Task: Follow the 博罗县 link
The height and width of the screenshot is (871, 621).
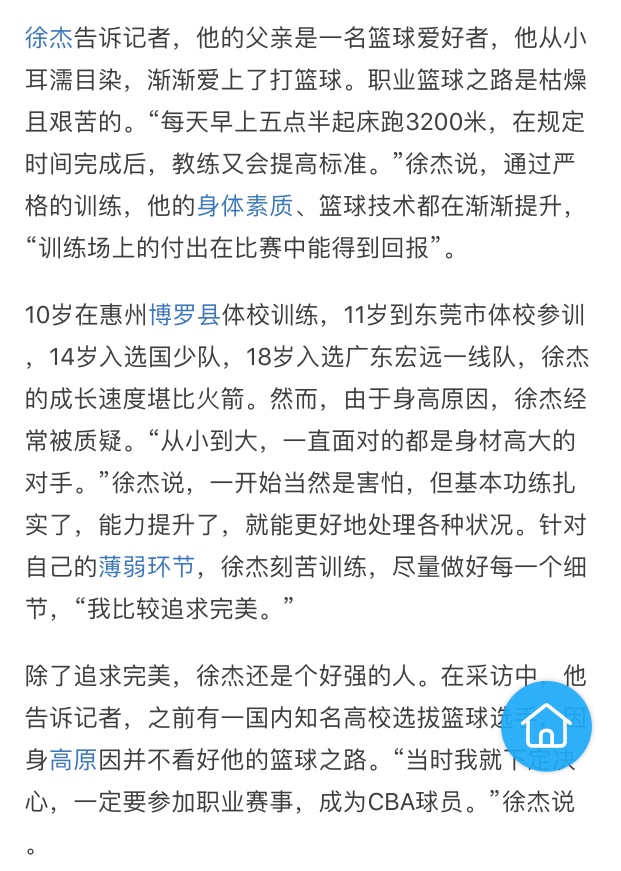Action: point(184,315)
